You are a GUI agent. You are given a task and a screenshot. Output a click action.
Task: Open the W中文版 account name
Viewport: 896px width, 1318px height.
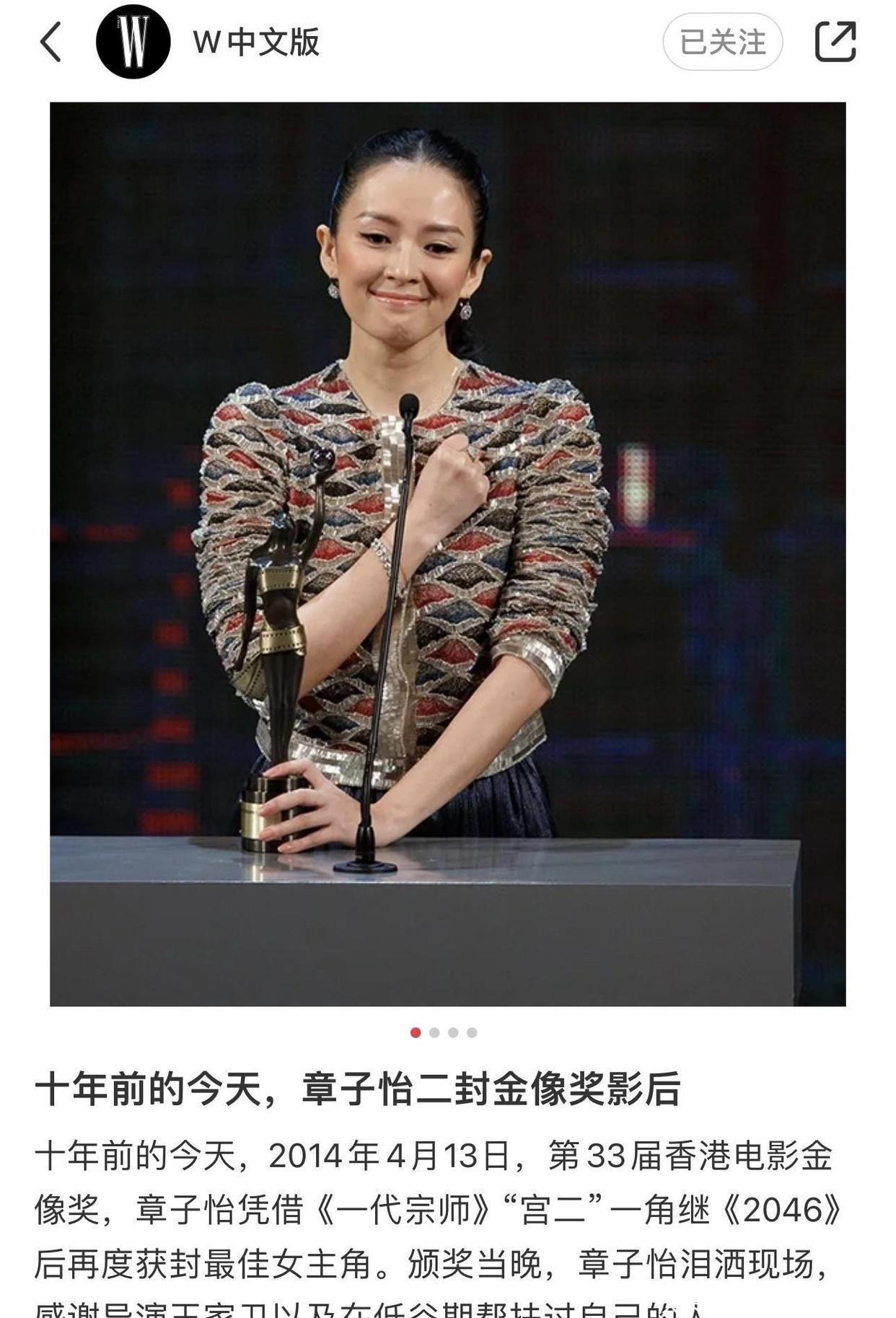[256, 42]
